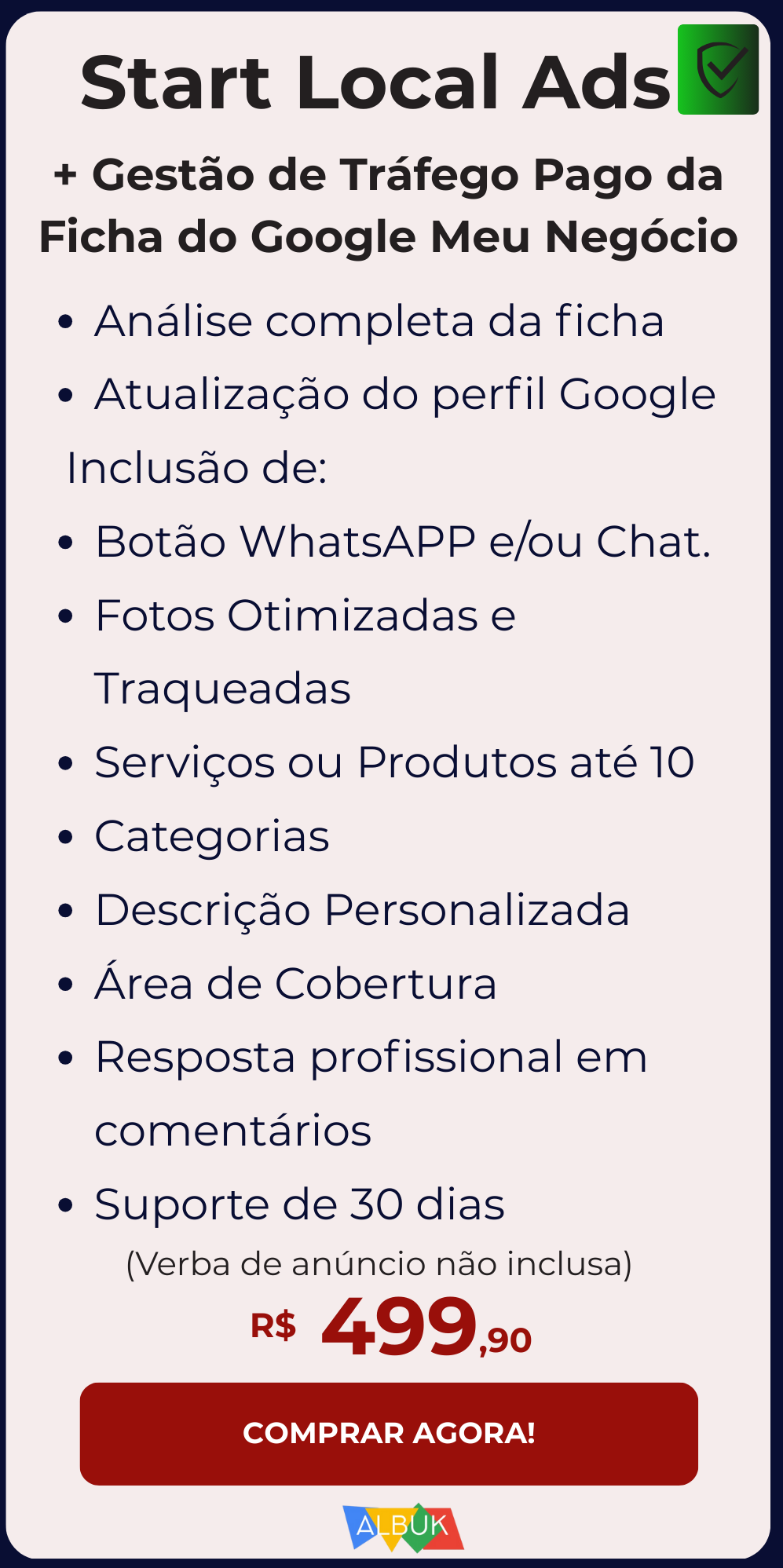Tap the COMPRAR AGORA! button
This screenshot has width=783, height=1568.
pos(389,1433)
